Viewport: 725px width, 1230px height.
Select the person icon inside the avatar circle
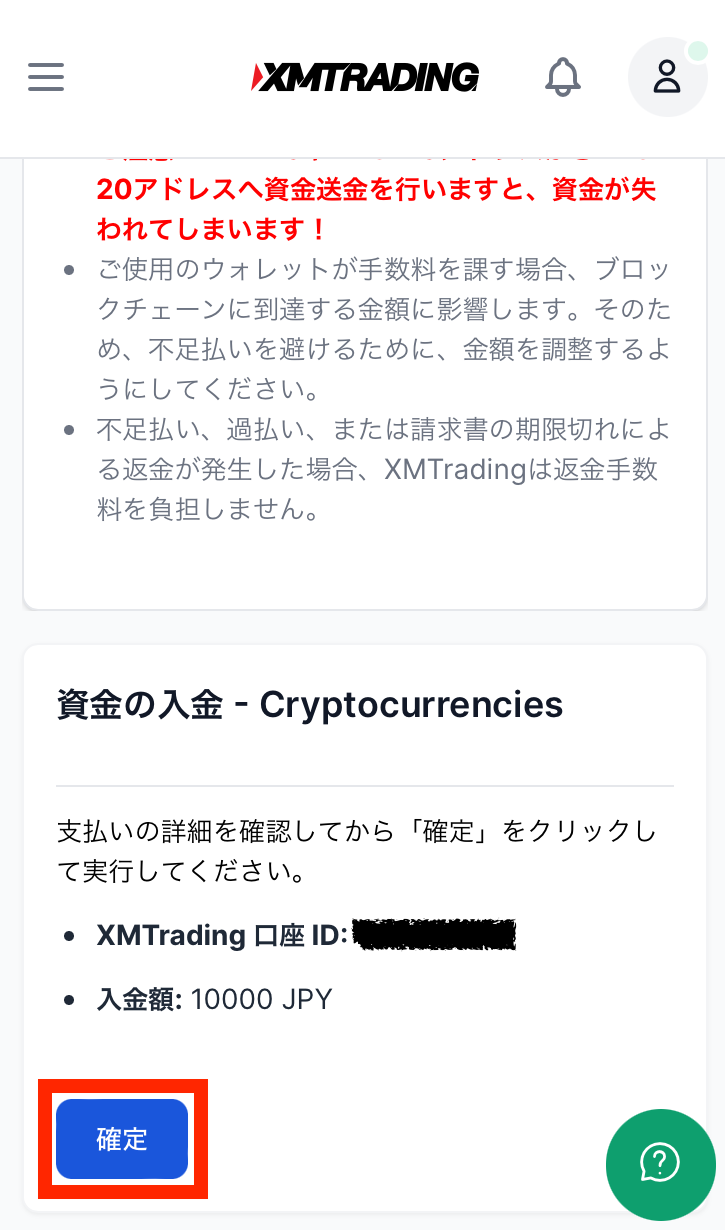click(x=667, y=77)
